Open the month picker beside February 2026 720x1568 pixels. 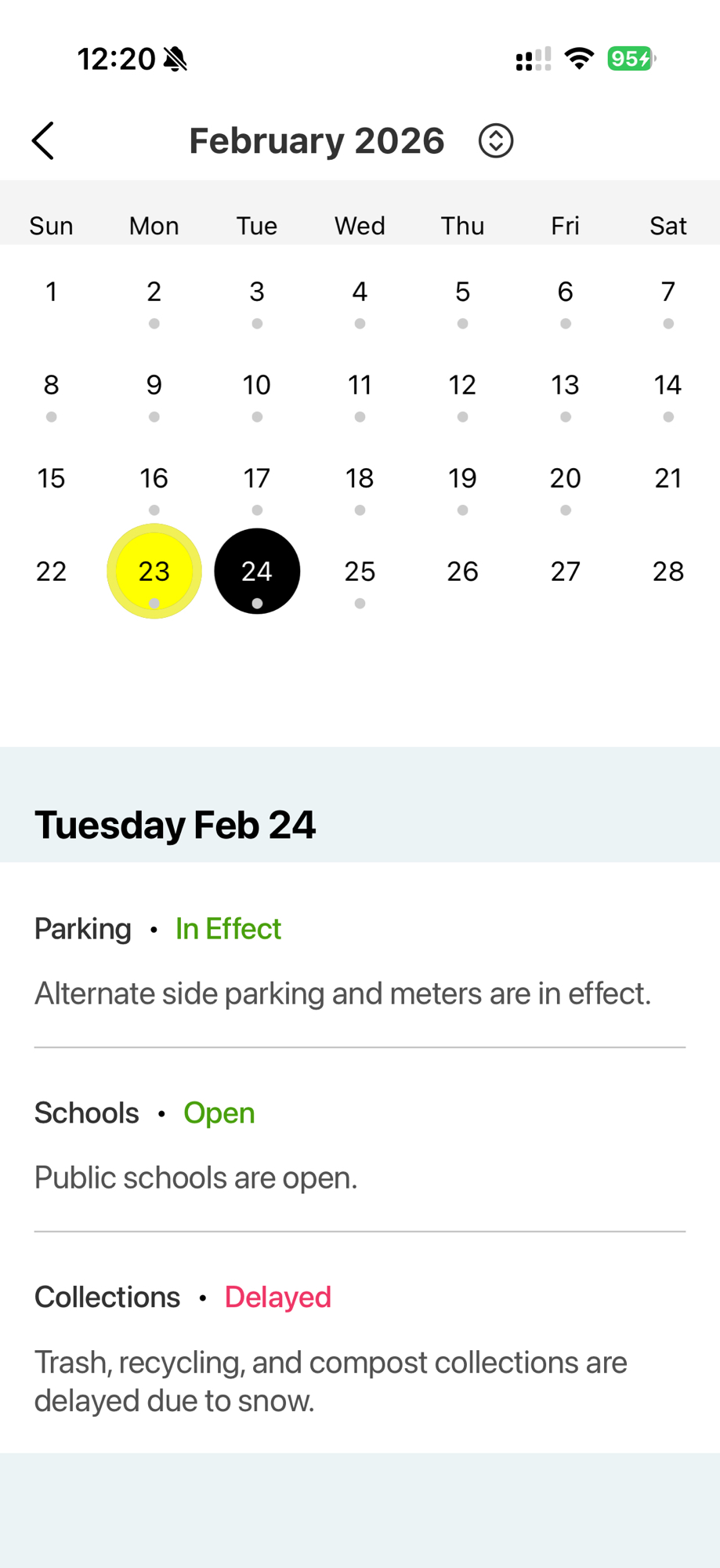coord(495,141)
